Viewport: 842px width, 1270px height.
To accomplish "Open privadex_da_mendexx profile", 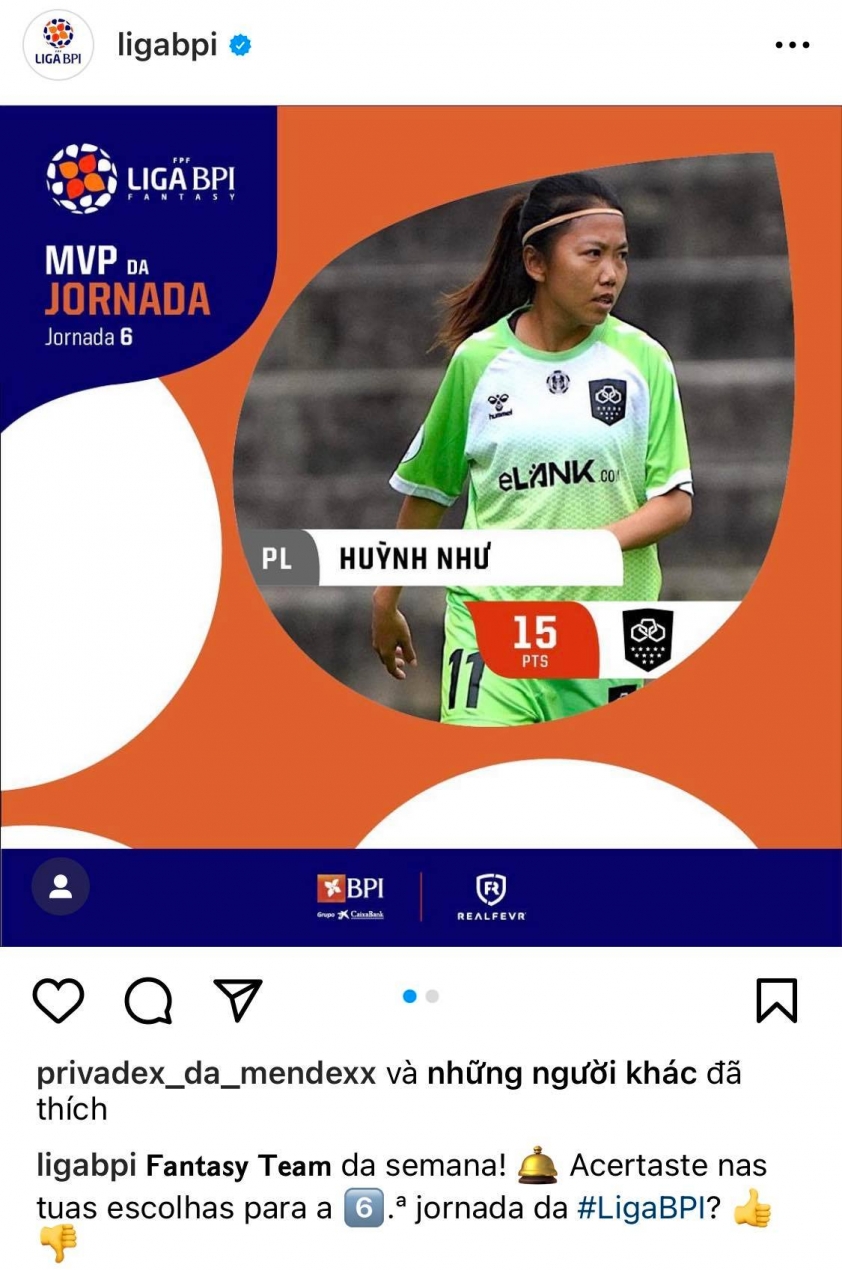I will coord(206,1074).
